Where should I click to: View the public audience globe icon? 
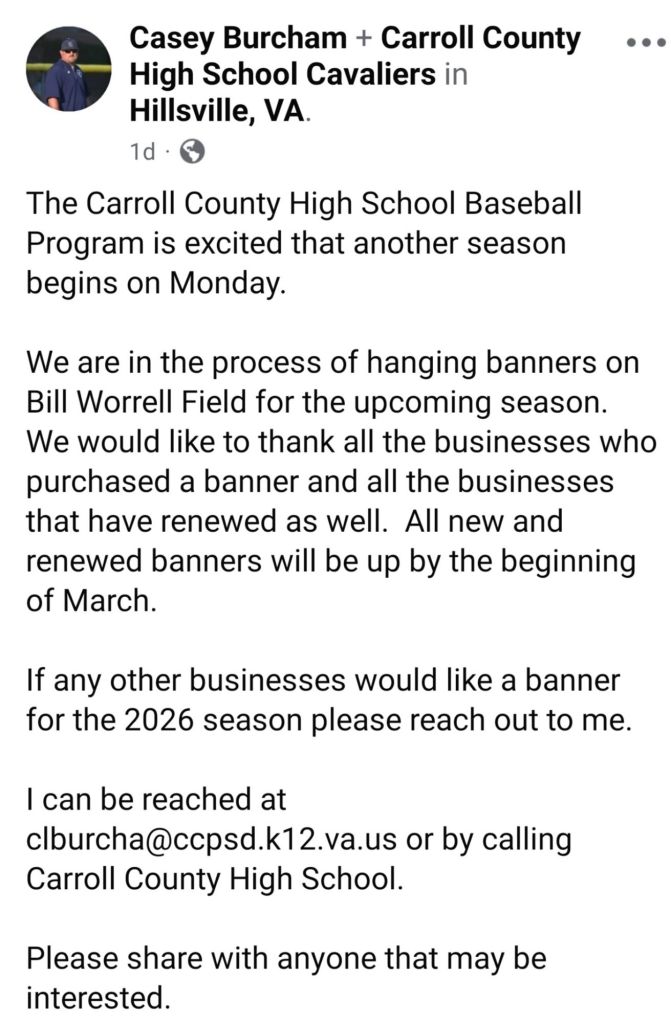pyautogui.click(x=191, y=151)
